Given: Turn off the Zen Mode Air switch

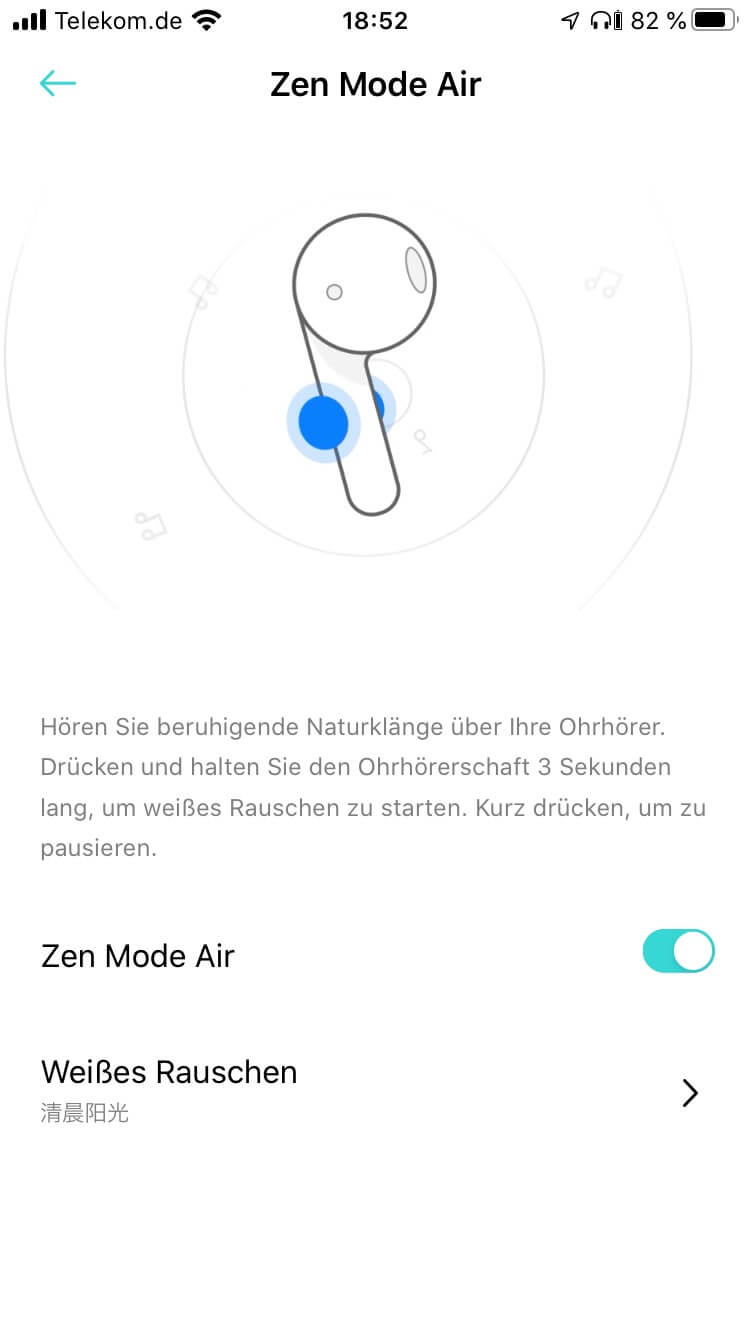Looking at the screenshot, I should click(x=678, y=951).
